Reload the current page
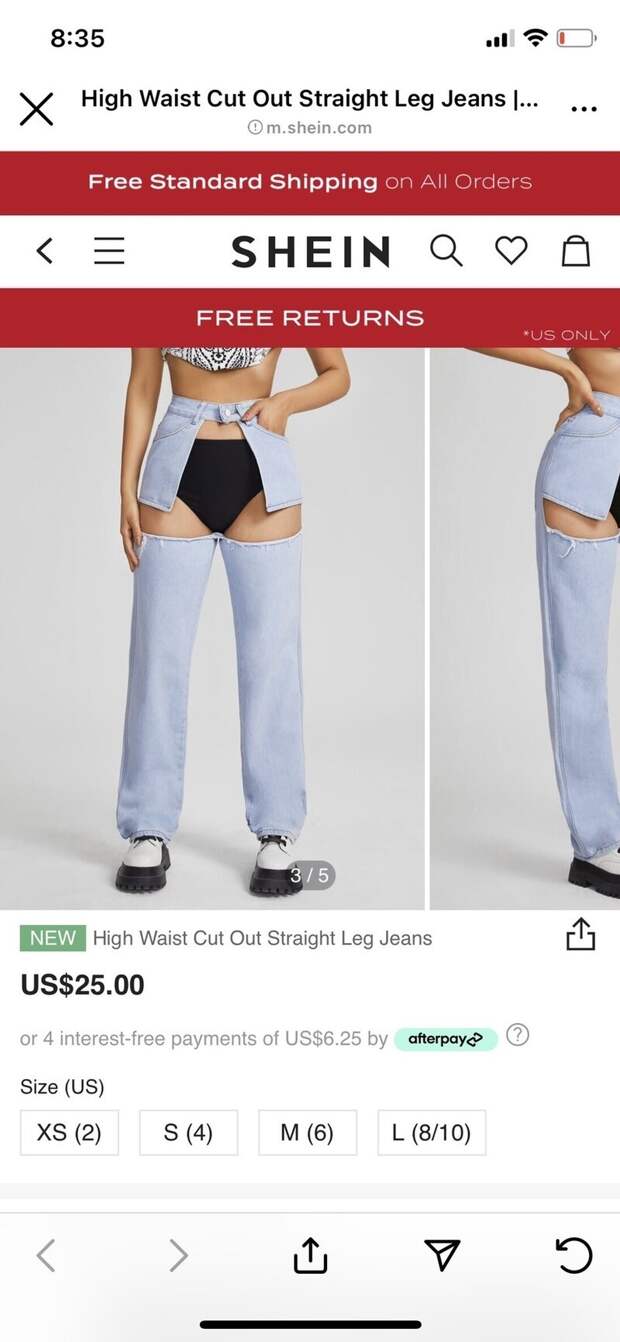 coord(574,1255)
